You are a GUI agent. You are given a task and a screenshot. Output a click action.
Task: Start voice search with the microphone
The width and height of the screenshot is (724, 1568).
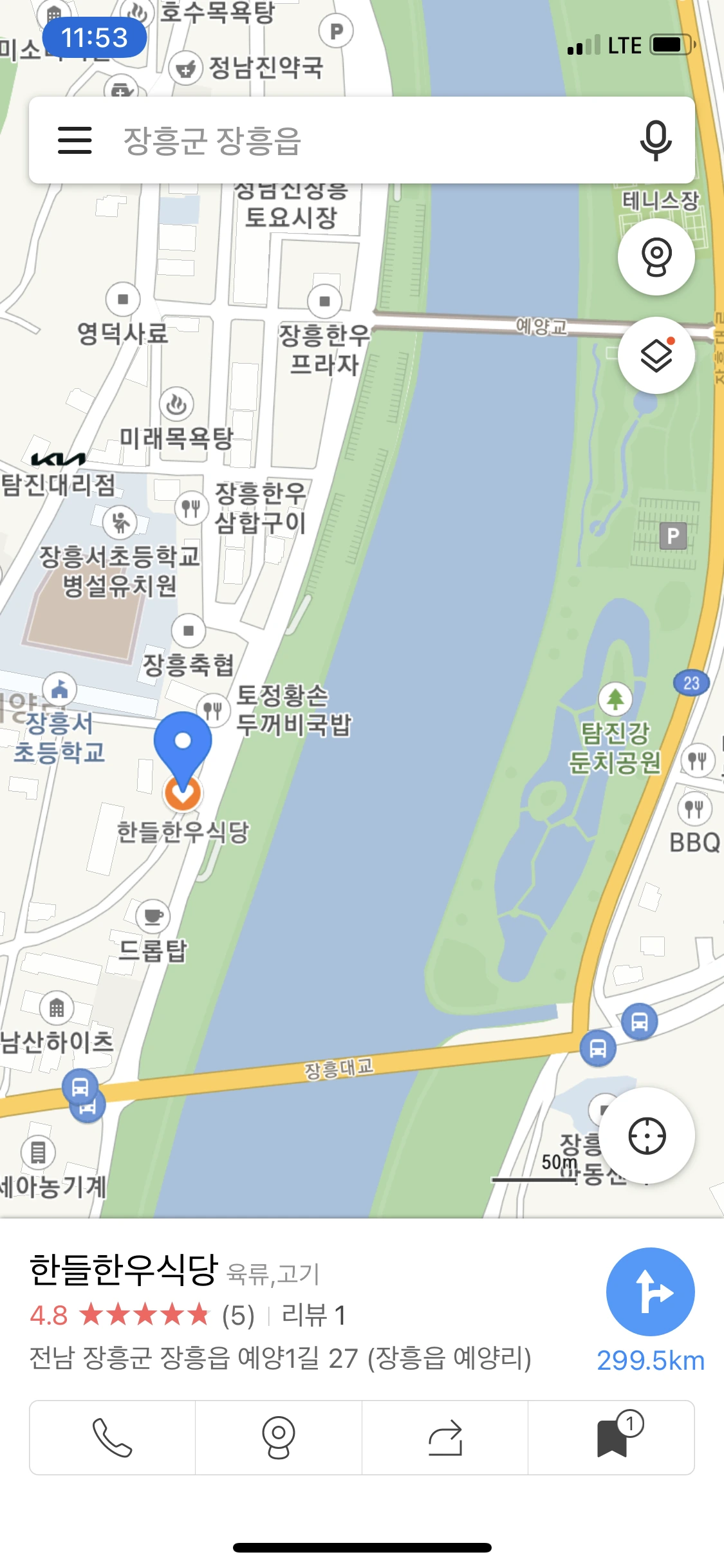(x=656, y=140)
